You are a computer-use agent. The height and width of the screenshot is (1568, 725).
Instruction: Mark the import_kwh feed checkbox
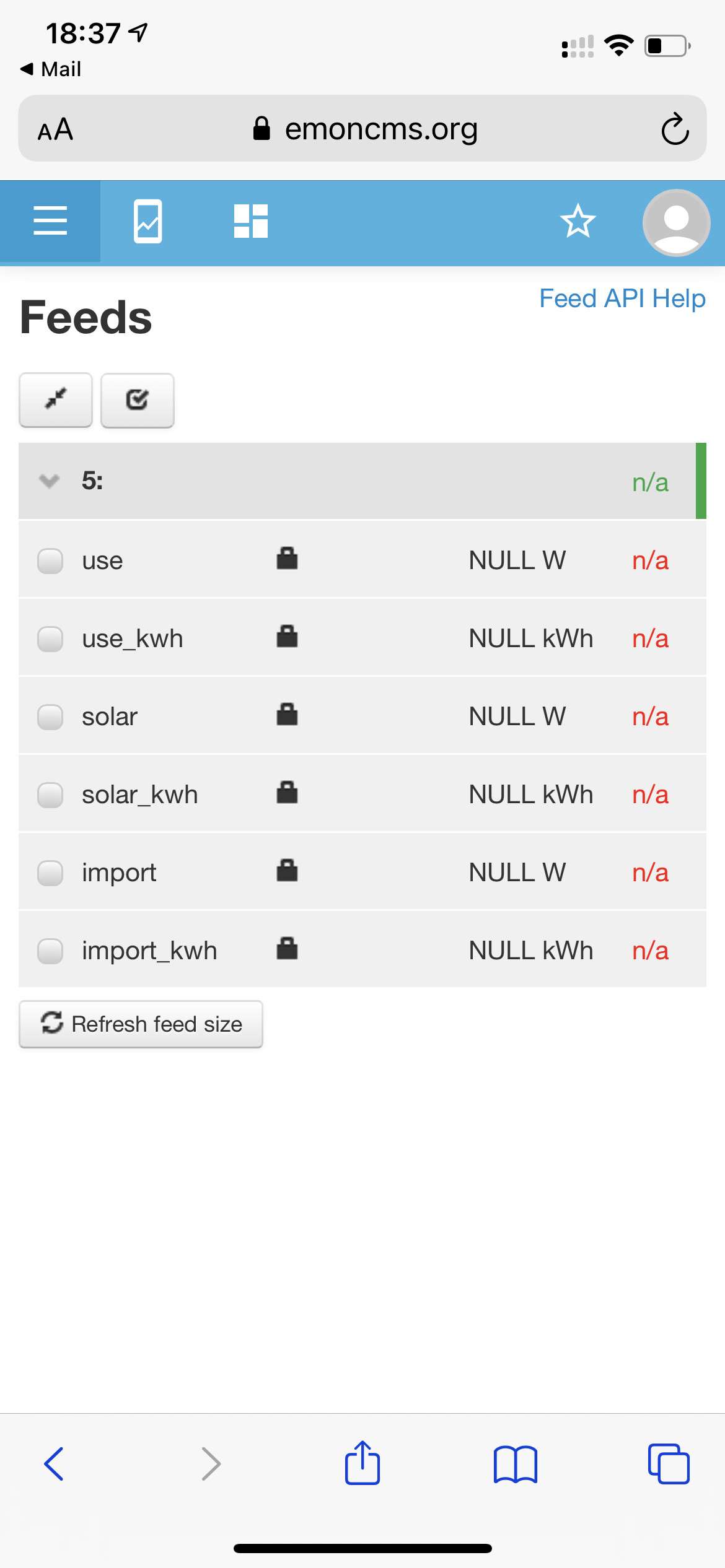(50, 951)
